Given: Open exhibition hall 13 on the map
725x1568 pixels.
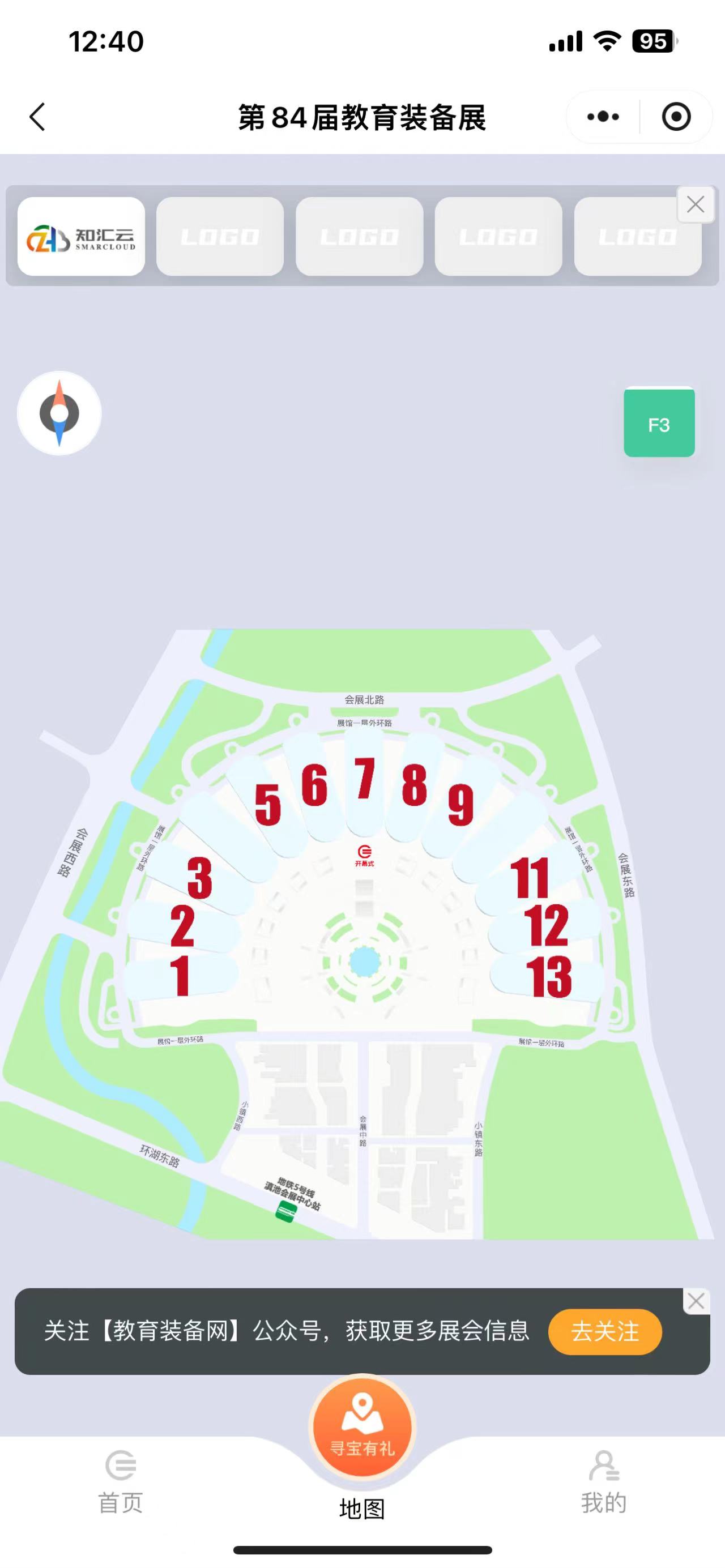Looking at the screenshot, I should 548,977.
